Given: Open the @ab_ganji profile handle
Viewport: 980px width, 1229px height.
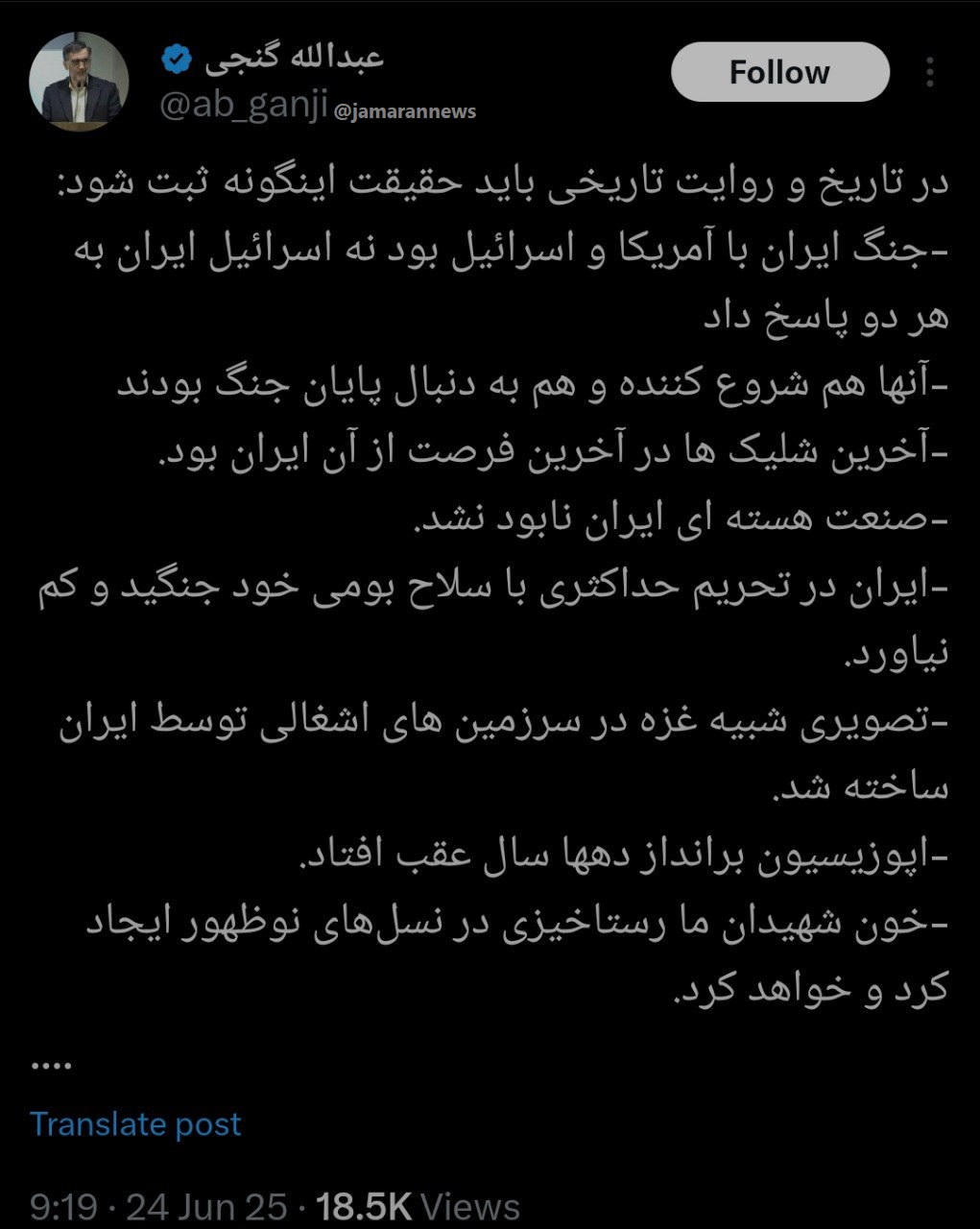Looking at the screenshot, I should (x=243, y=106).
